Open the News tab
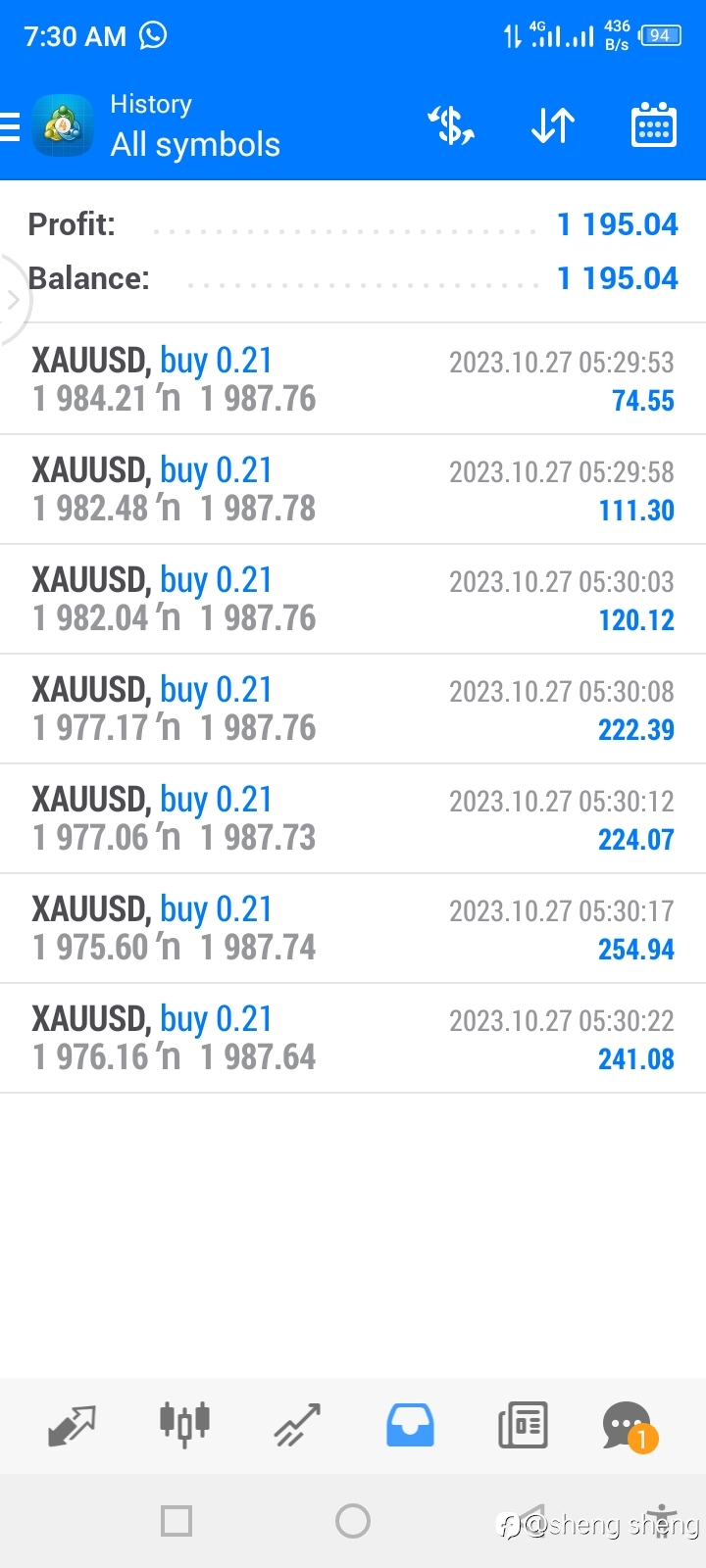Viewport: 706px width, 1568px height. 523,1426
